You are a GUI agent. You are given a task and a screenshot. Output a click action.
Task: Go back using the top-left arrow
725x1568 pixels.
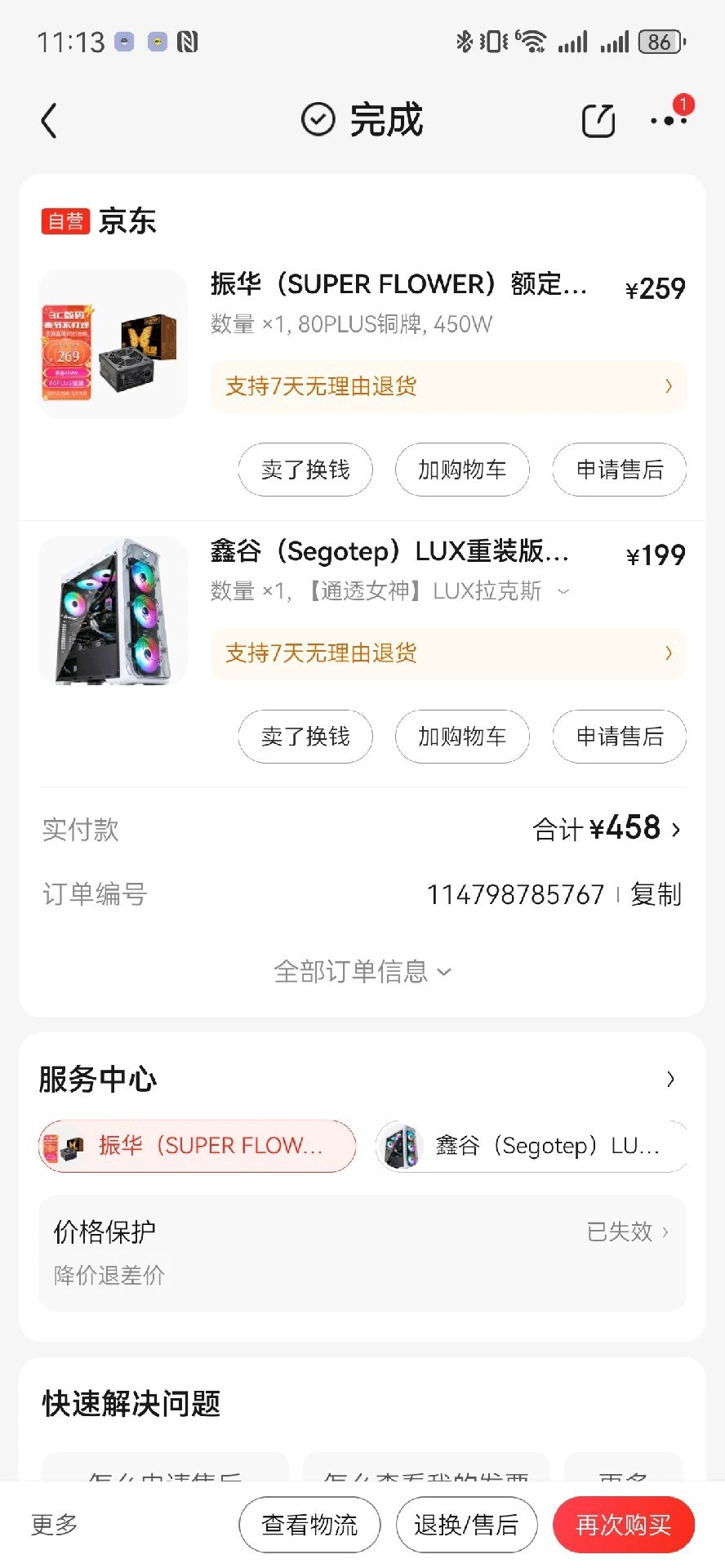click(x=50, y=121)
